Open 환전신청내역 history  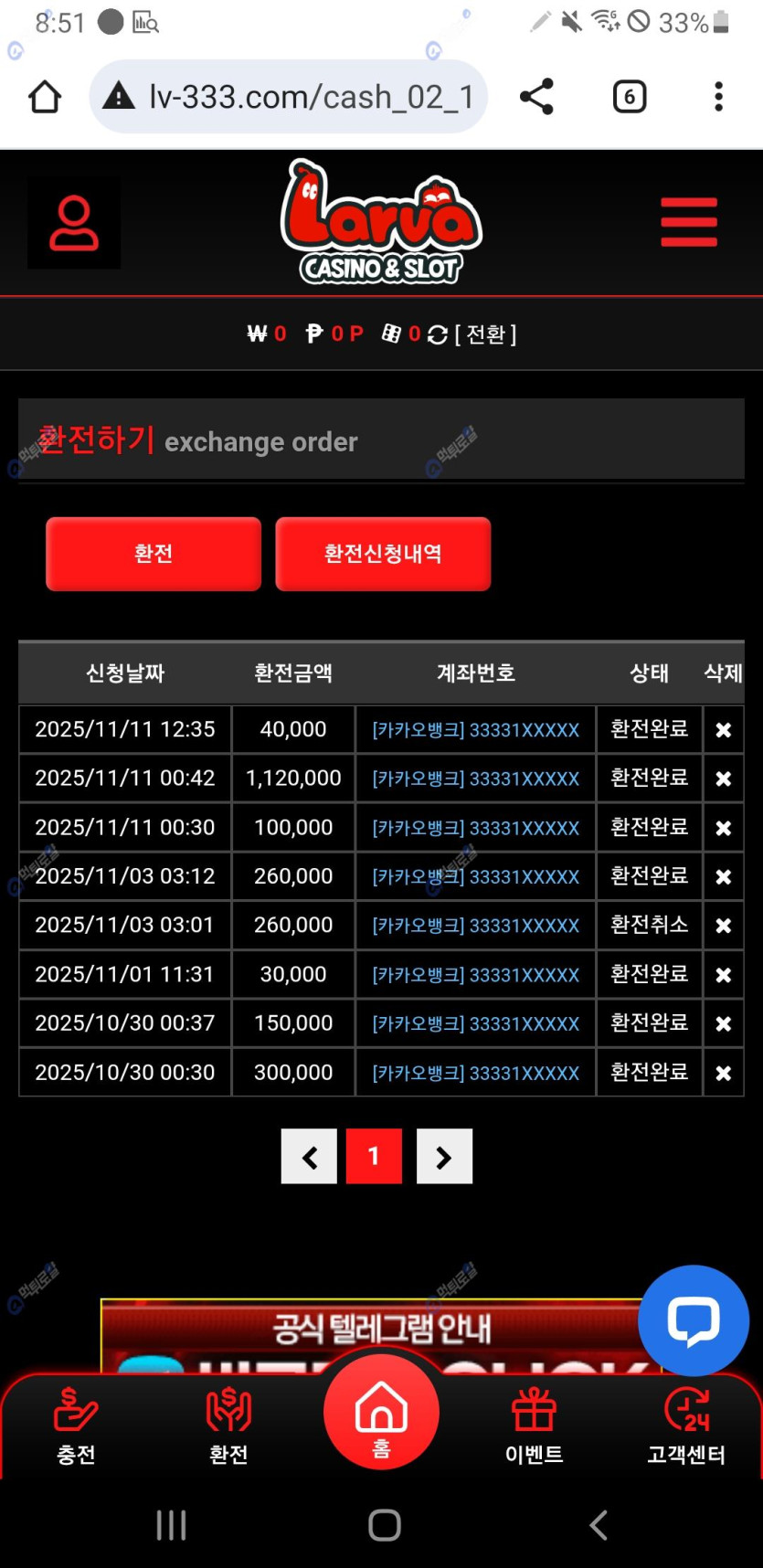pyautogui.click(x=383, y=554)
